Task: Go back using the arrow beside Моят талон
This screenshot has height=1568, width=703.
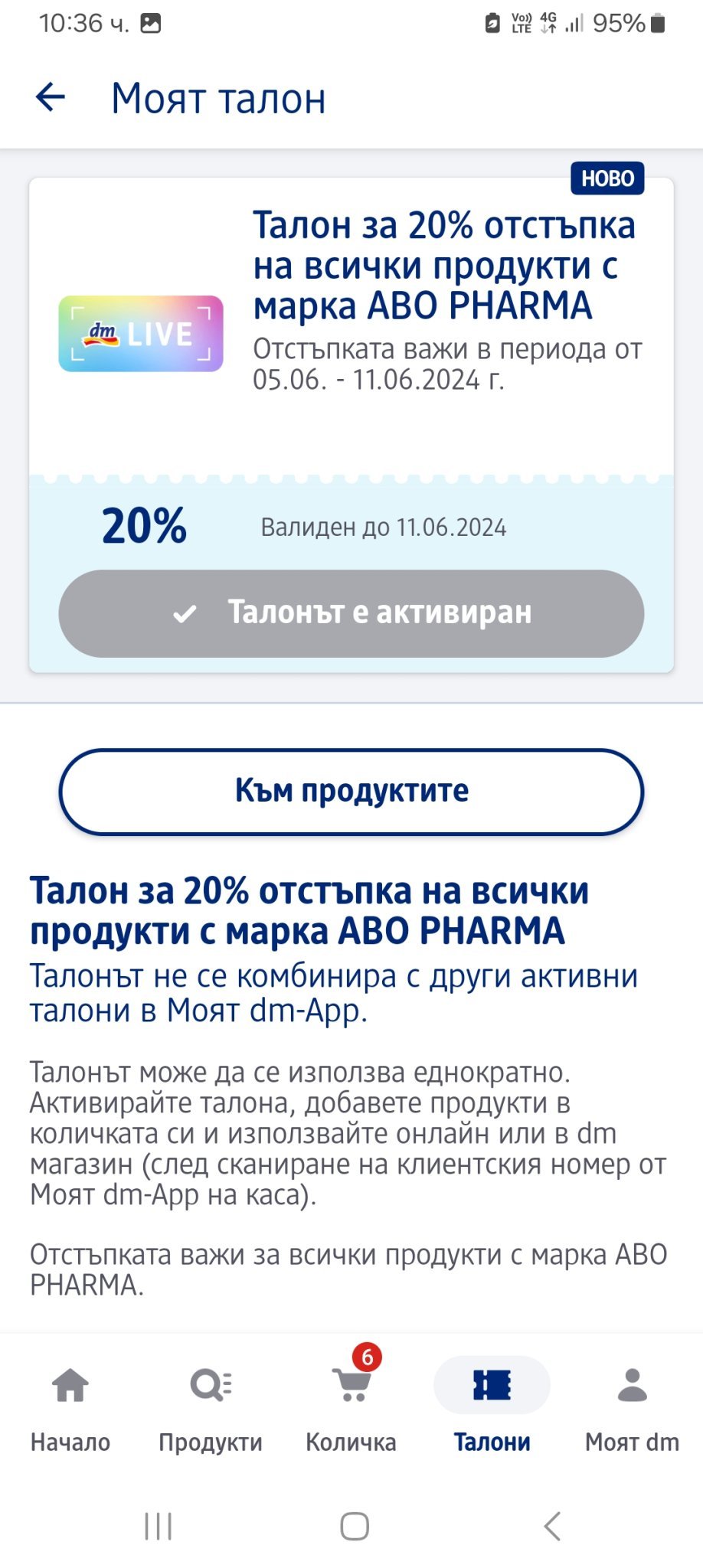Action: 51,98
